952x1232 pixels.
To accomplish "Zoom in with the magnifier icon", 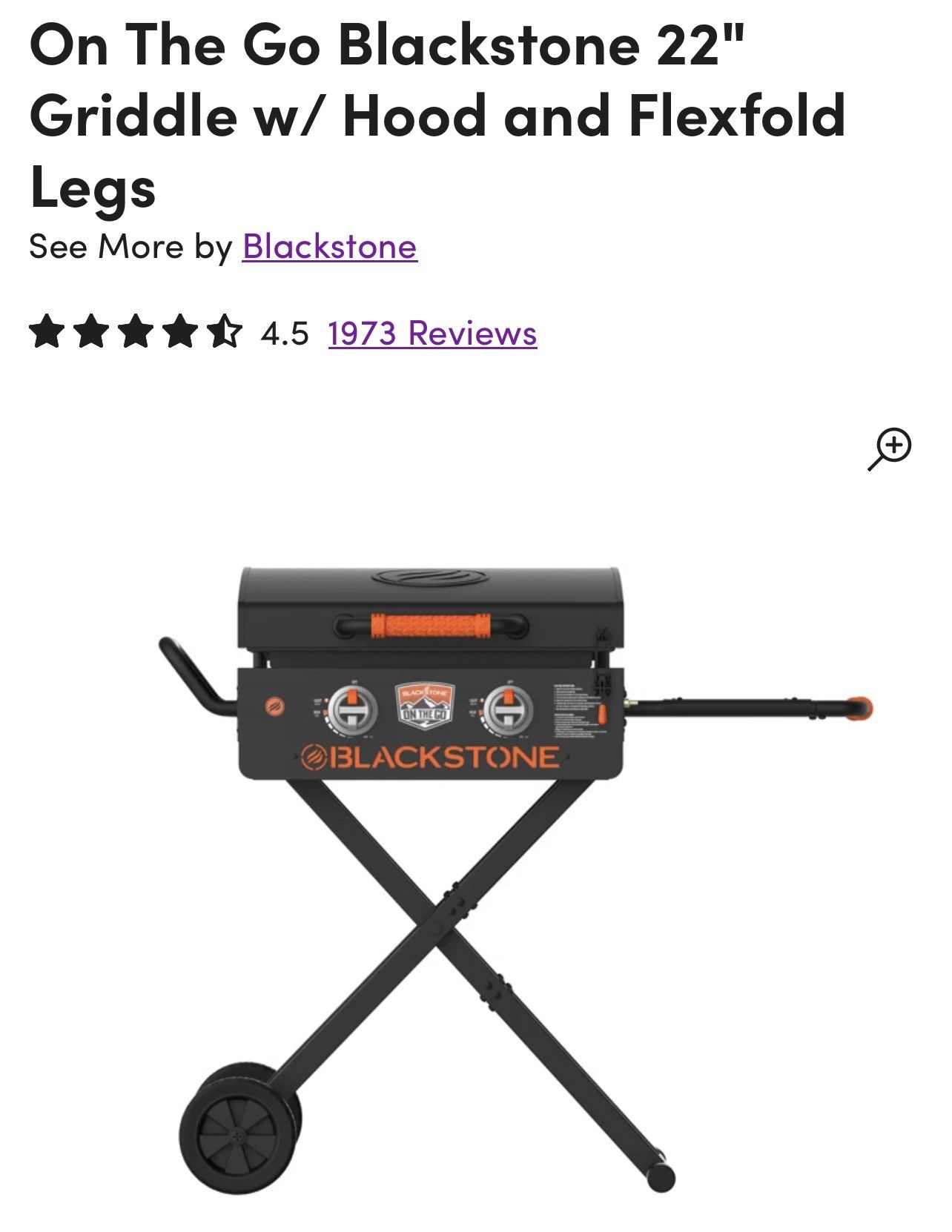I will [x=890, y=448].
